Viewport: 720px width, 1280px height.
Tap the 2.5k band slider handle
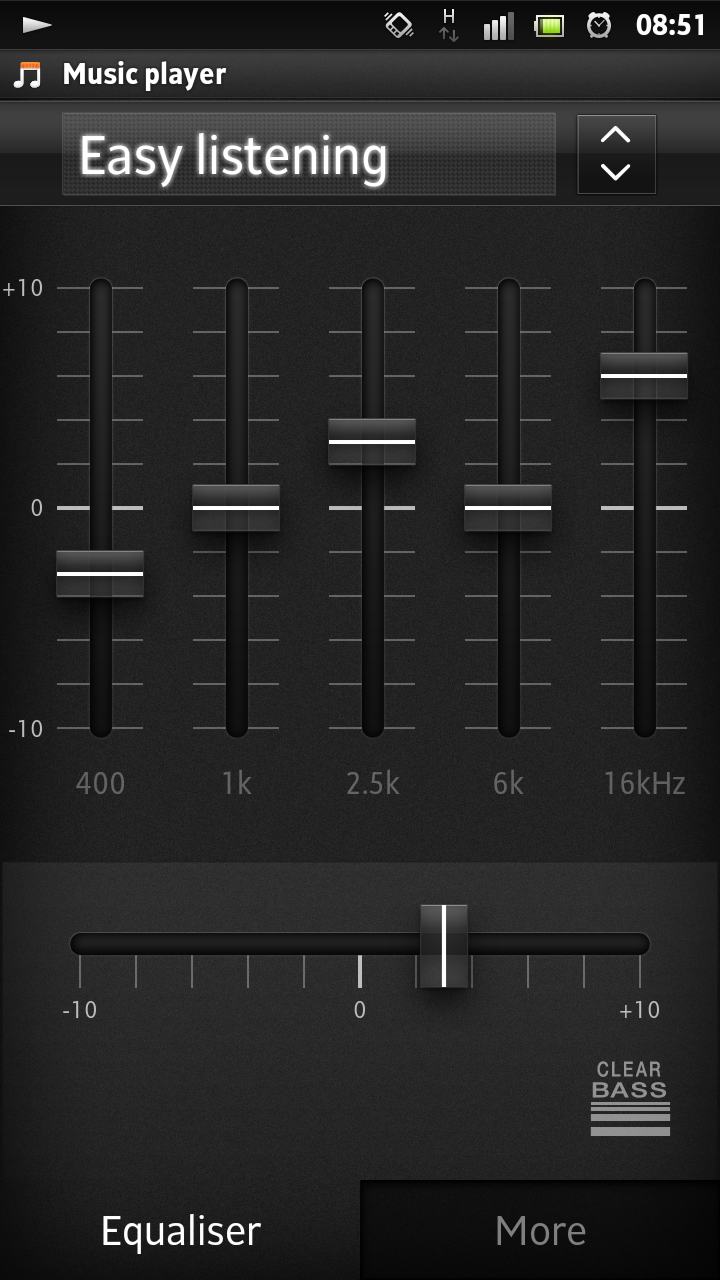pyautogui.click(x=372, y=442)
